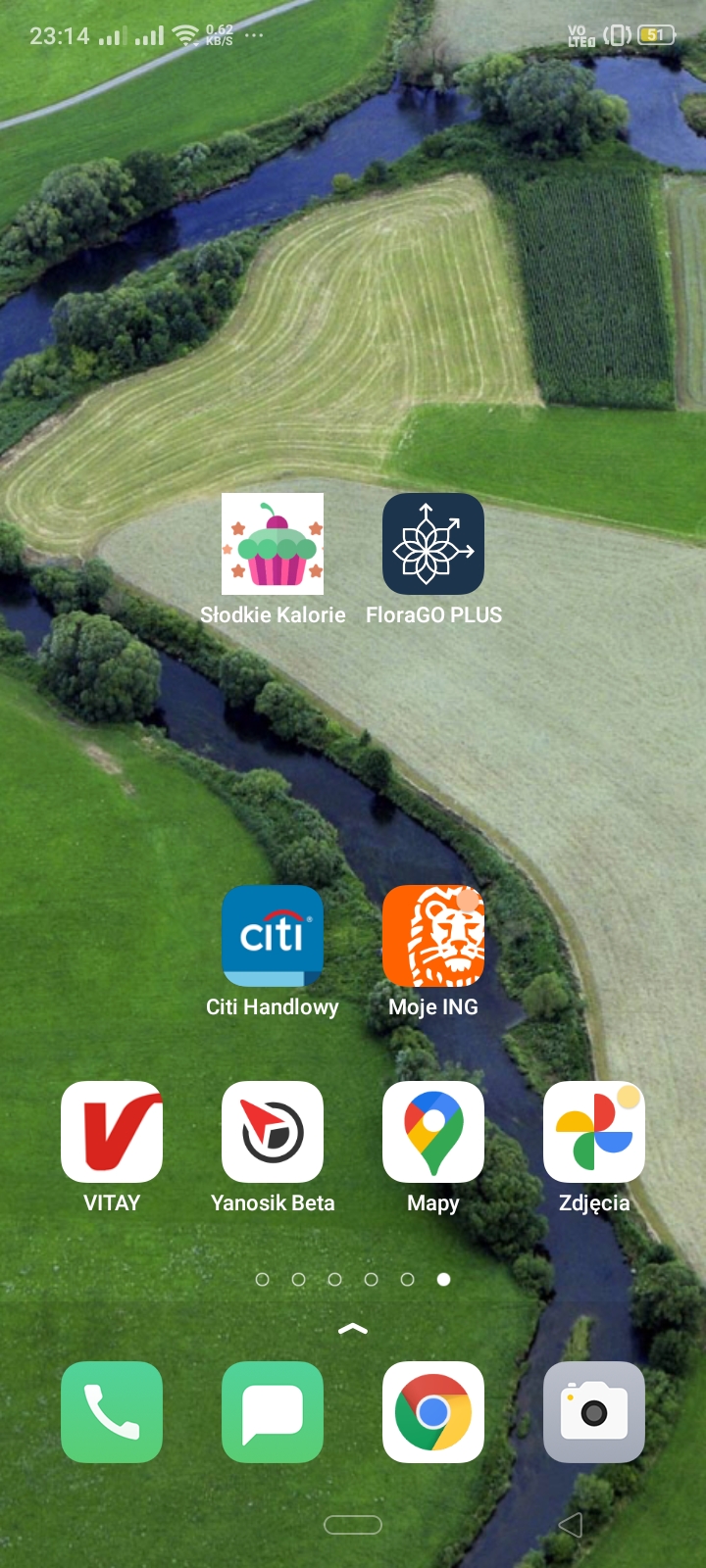Tap the system back button
Screen dimensions: 706x1568
(571, 1524)
